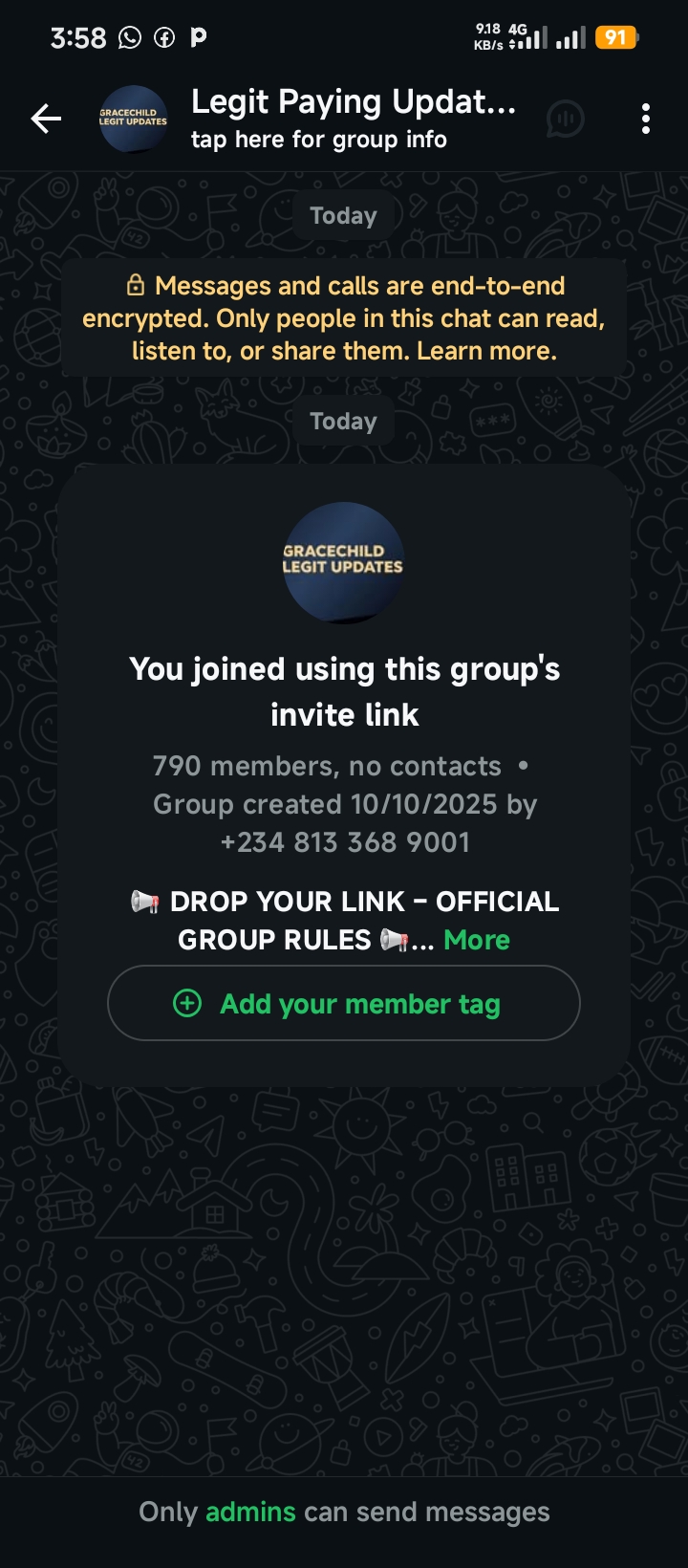Add your member tag
This screenshot has width=688, height=1568.
pos(344,1003)
